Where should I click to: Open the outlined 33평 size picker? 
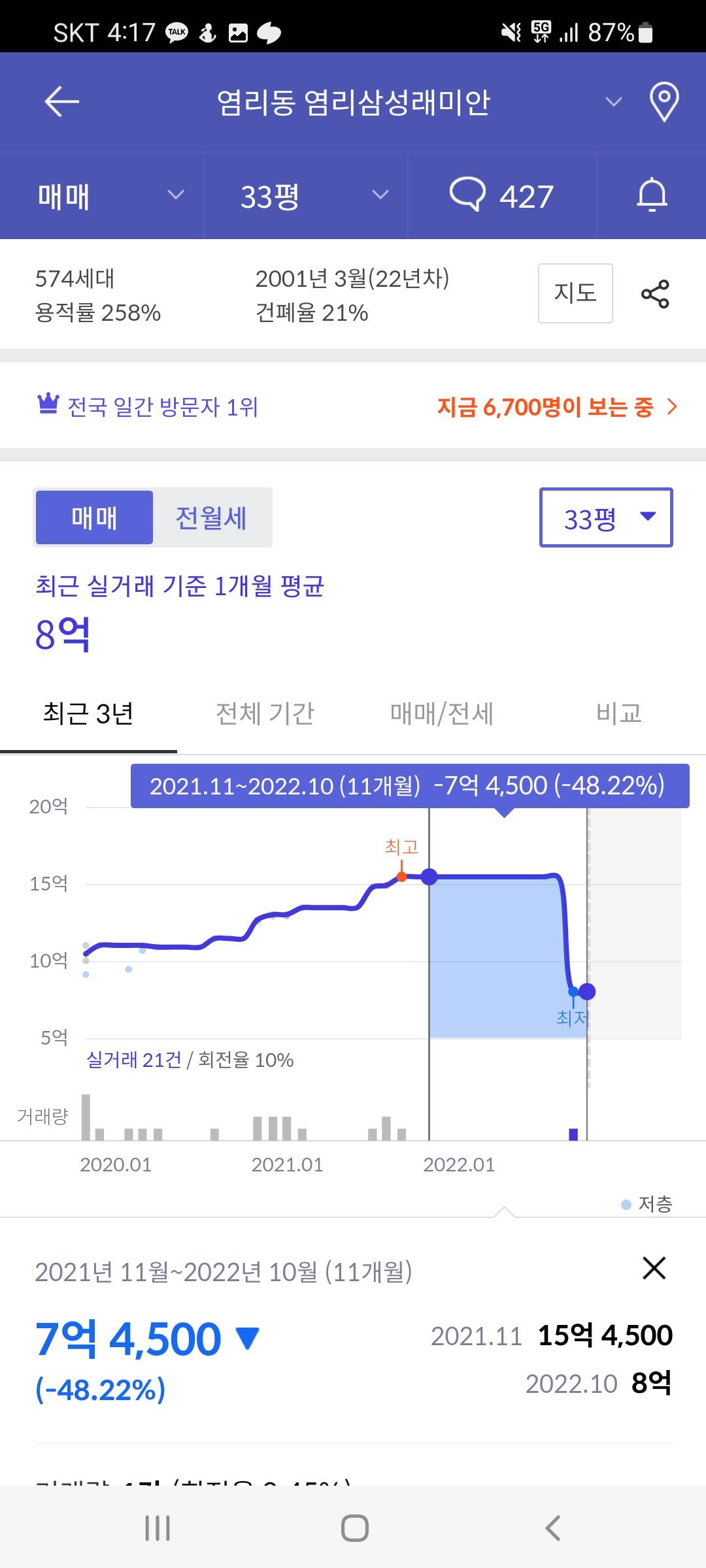(x=606, y=517)
